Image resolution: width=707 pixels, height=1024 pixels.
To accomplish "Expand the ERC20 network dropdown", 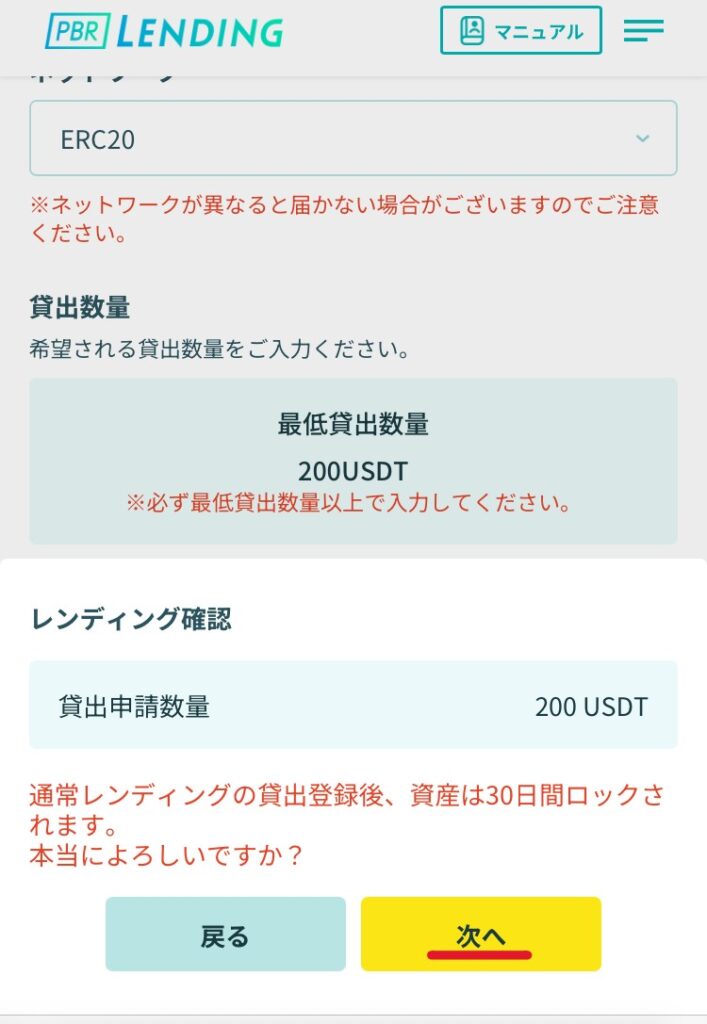I will (353, 139).
